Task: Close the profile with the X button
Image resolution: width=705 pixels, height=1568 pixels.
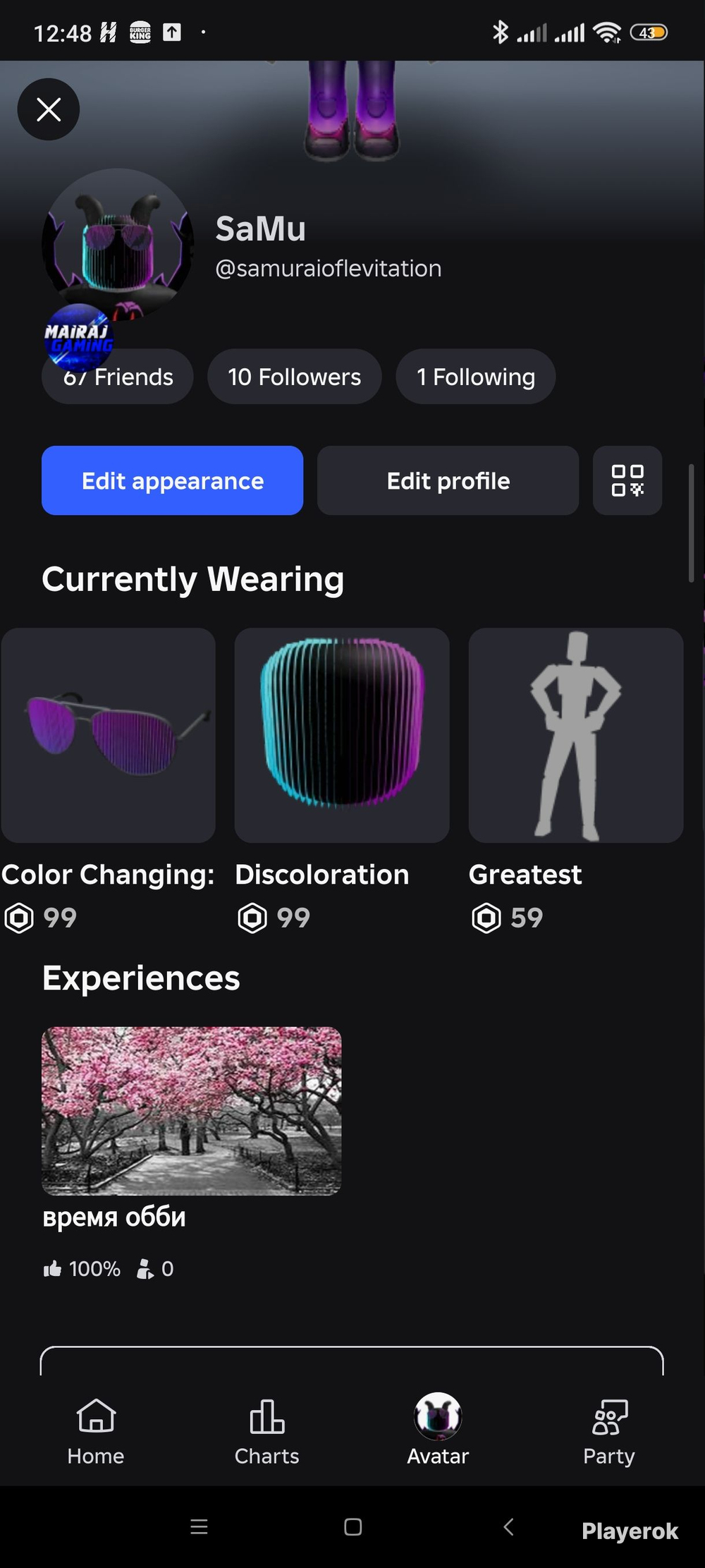Action: [x=49, y=109]
